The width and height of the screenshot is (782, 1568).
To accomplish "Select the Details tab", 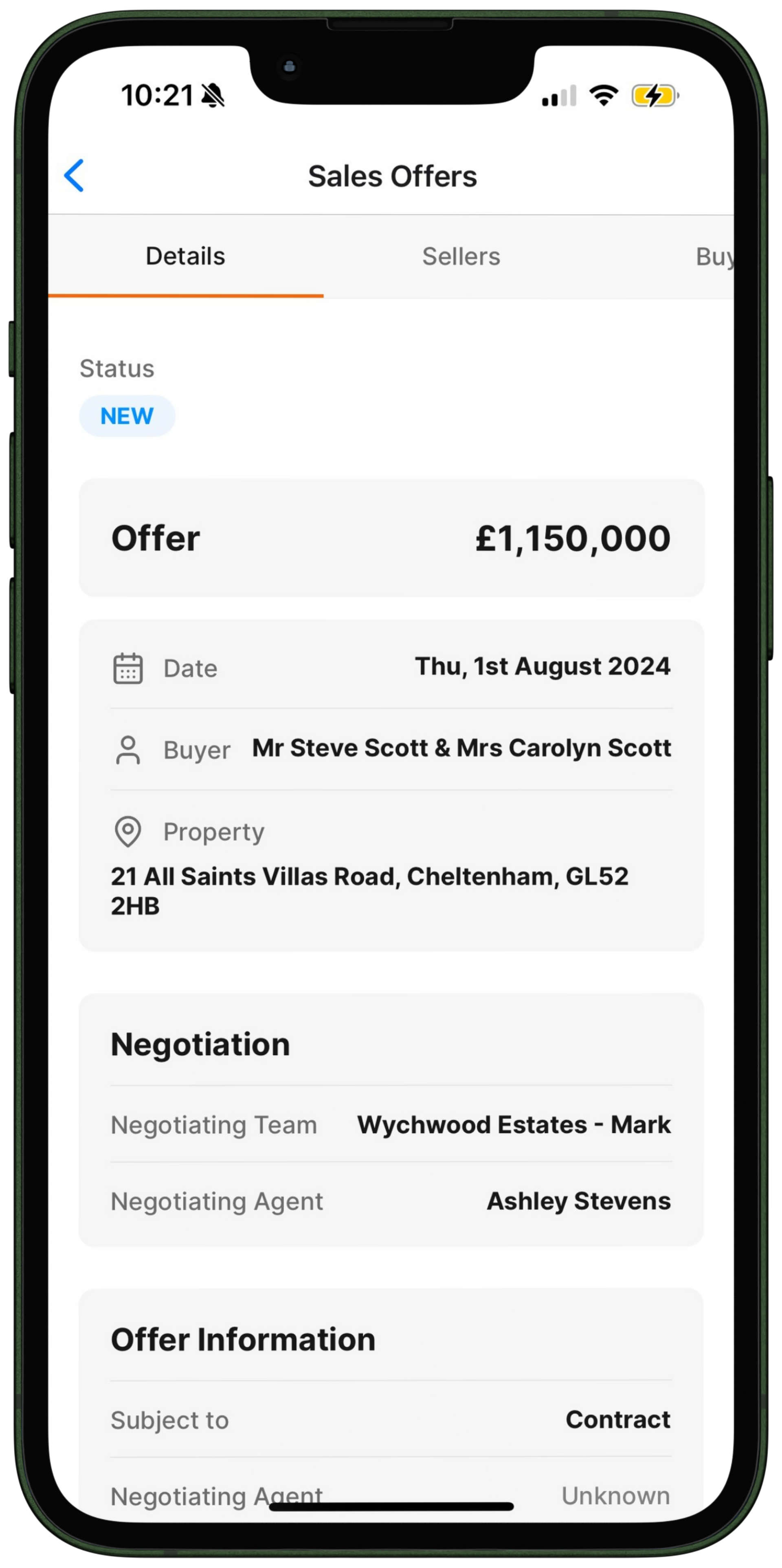I will click(185, 256).
